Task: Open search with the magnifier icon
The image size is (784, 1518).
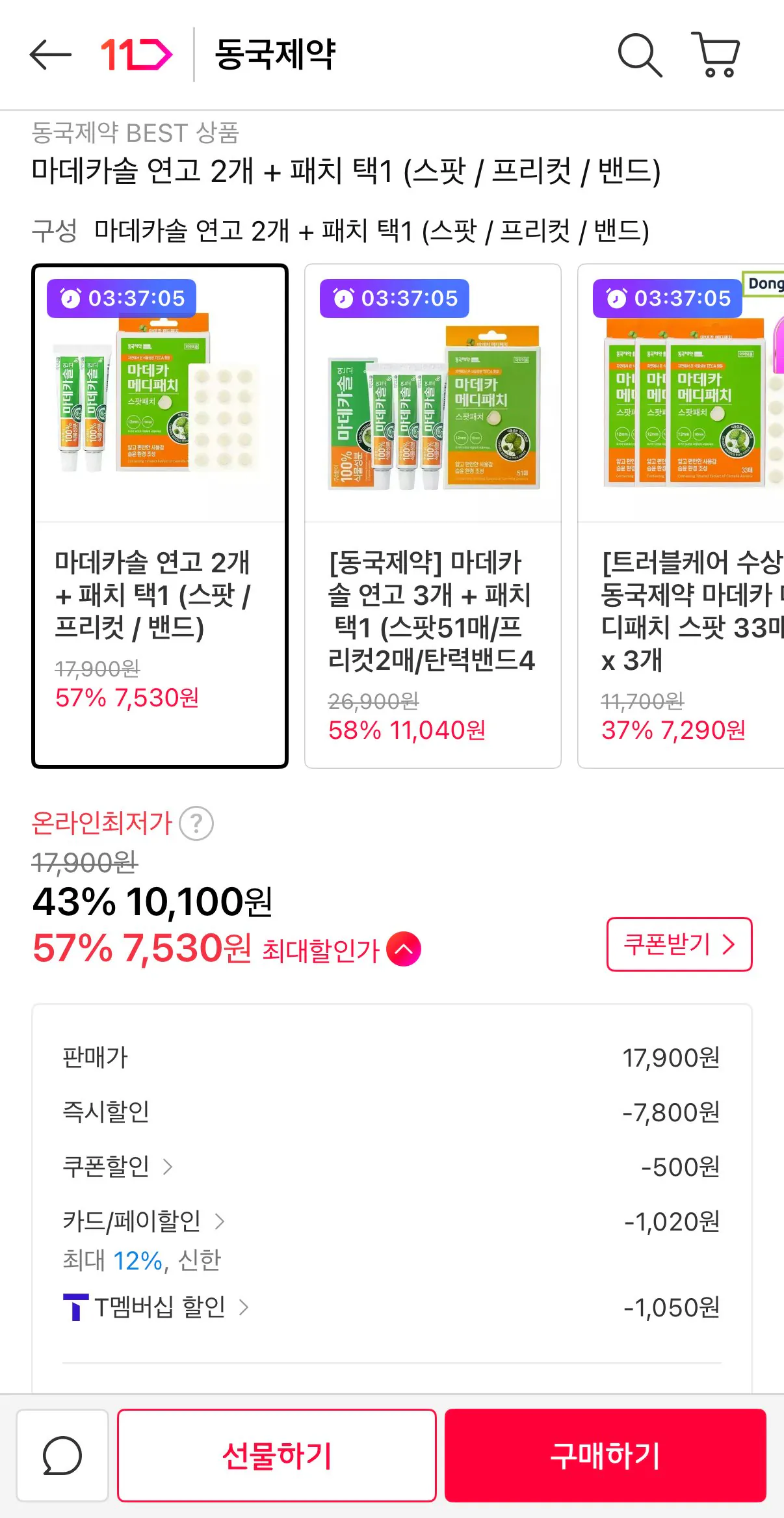Action: click(641, 56)
